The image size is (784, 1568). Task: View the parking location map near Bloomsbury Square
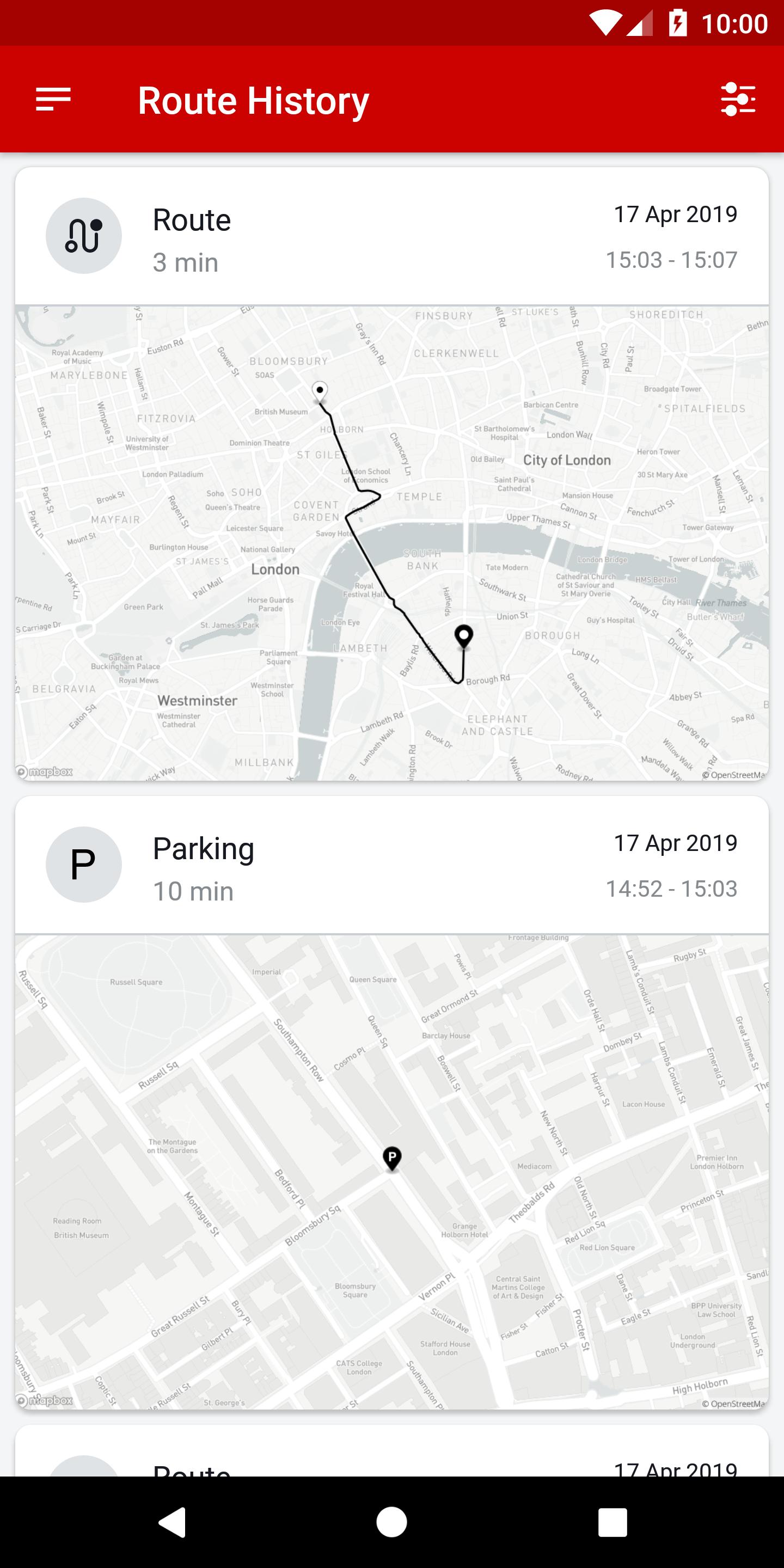pyautogui.click(x=391, y=1171)
